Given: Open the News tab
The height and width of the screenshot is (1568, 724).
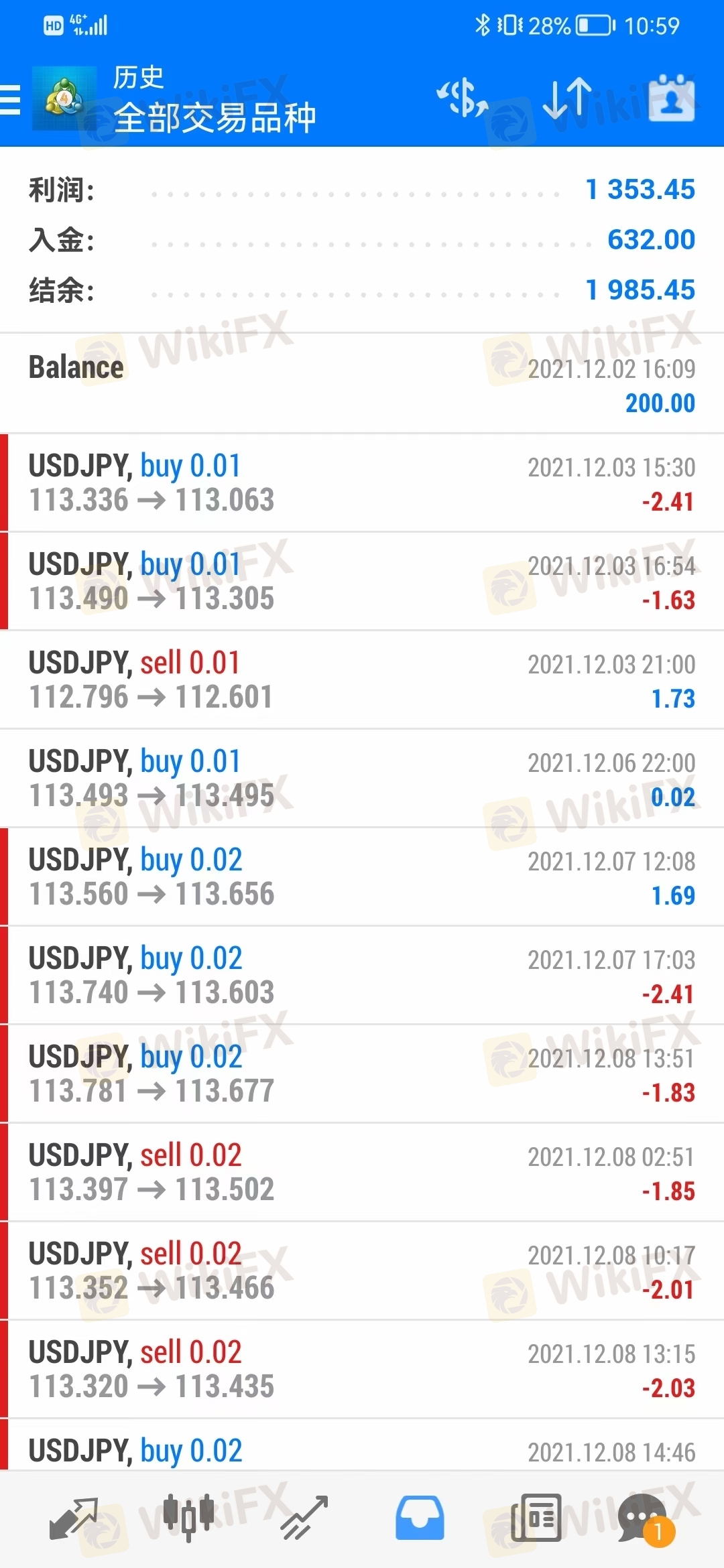Looking at the screenshot, I should 536,1517.
